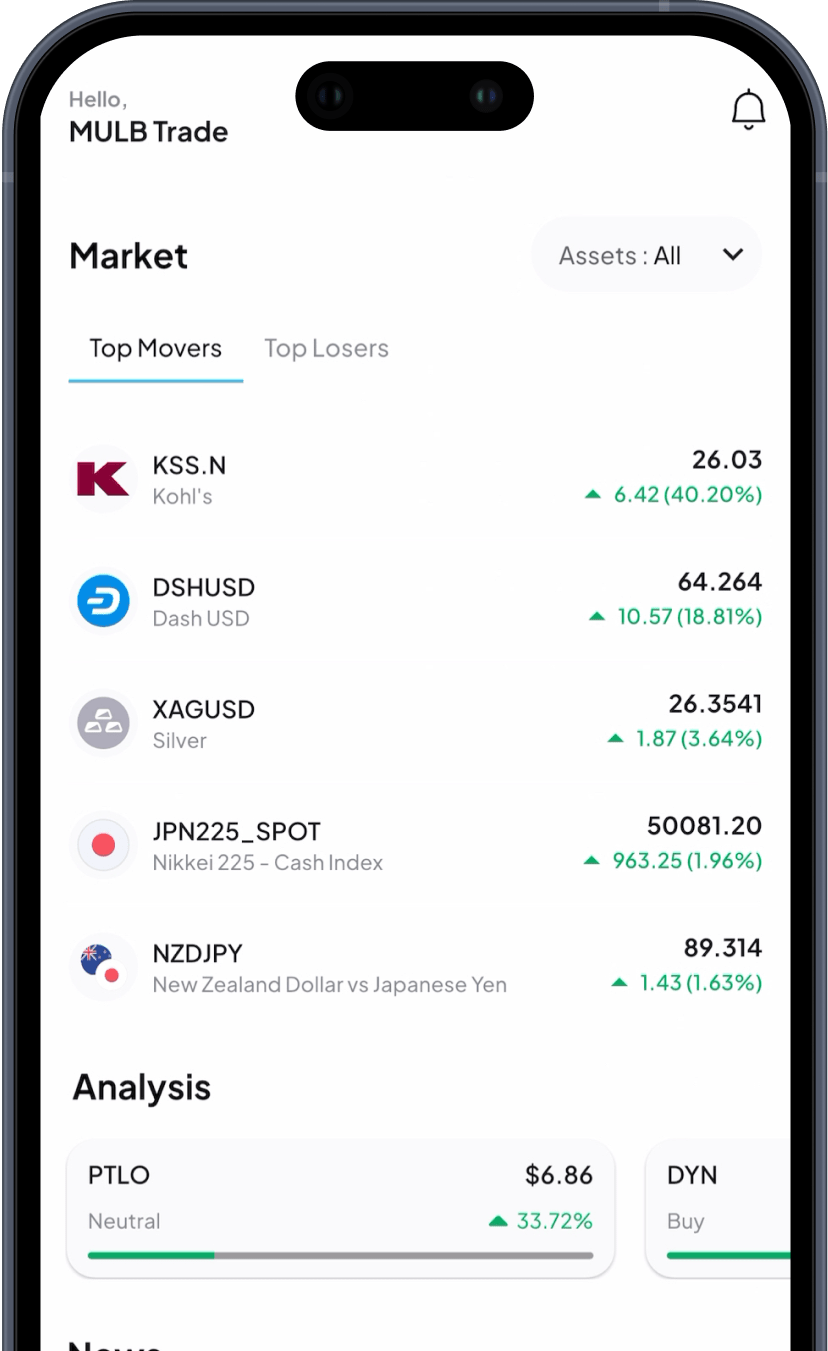Open the DYN analysis card
The height and width of the screenshot is (1351, 828).
(x=720, y=1208)
